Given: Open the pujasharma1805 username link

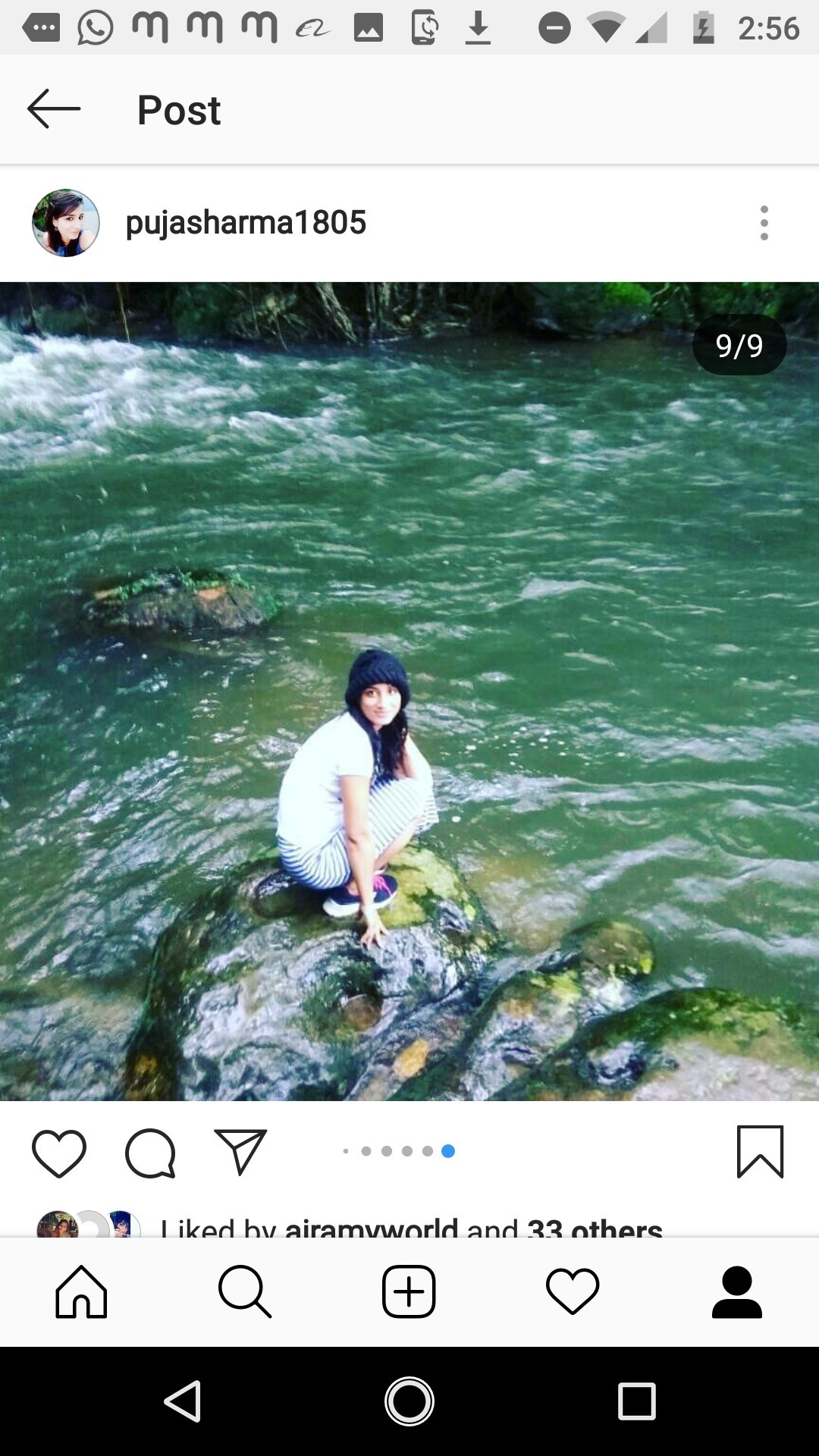Looking at the screenshot, I should 246,223.
